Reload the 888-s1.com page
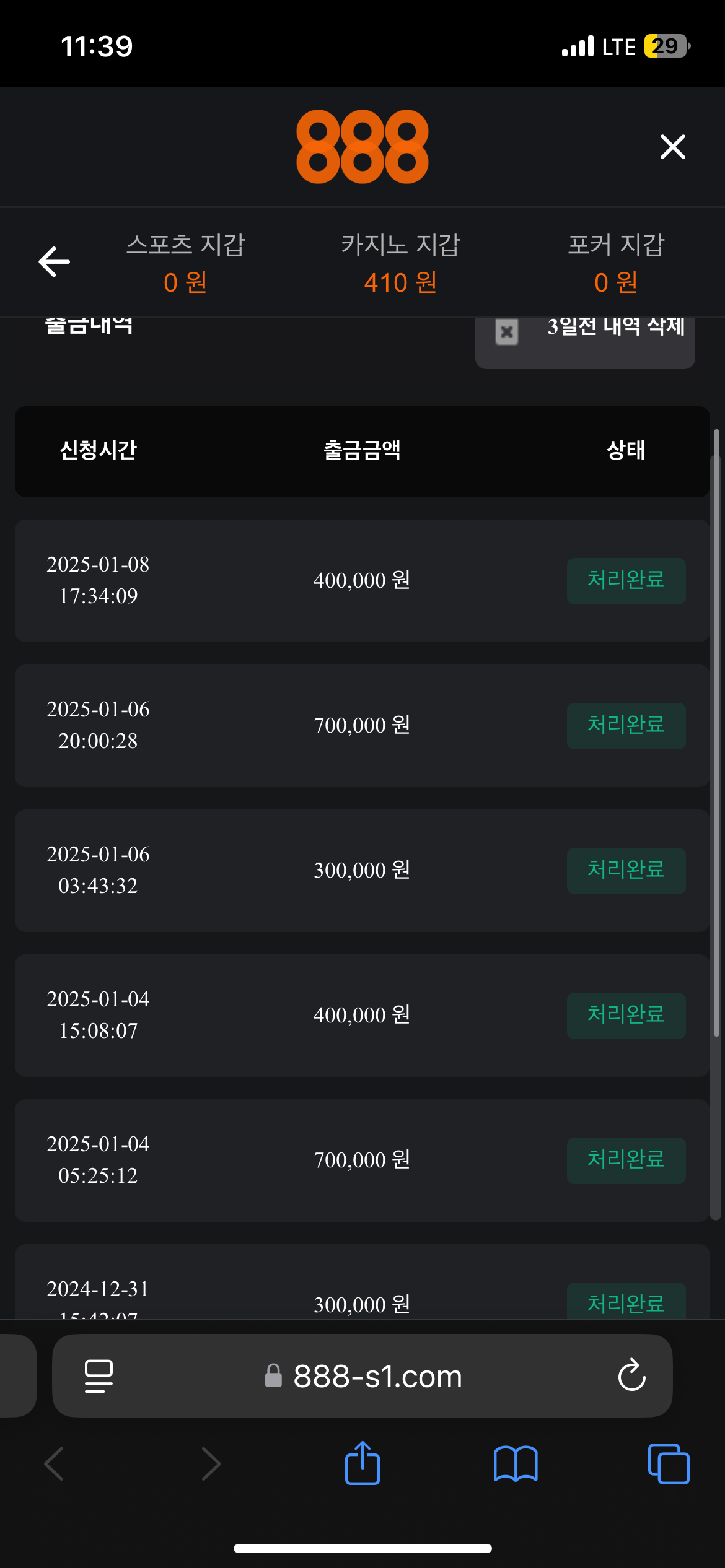This screenshot has height=1568, width=725. (x=631, y=1375)
